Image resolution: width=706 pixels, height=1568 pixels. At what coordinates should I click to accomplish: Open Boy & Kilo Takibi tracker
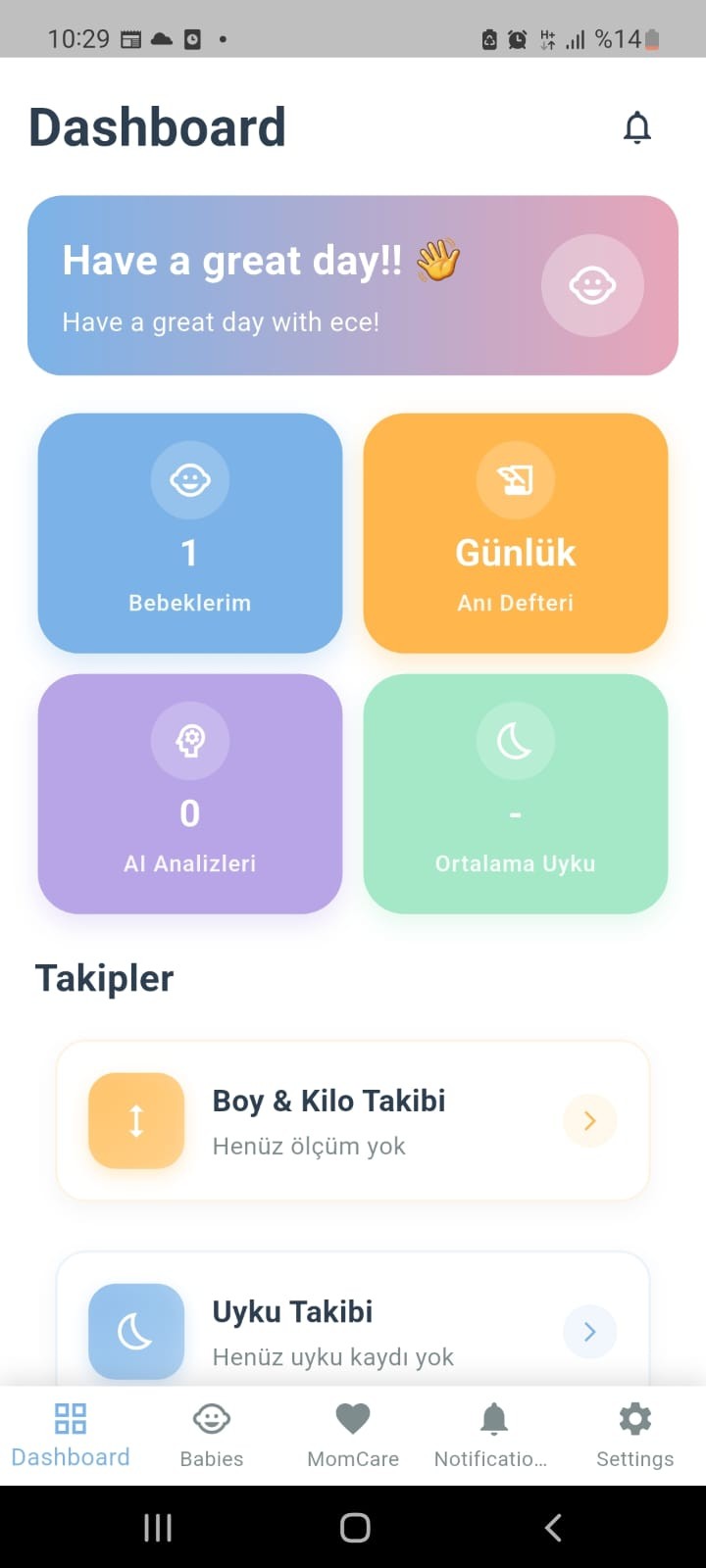[353, 1121]
